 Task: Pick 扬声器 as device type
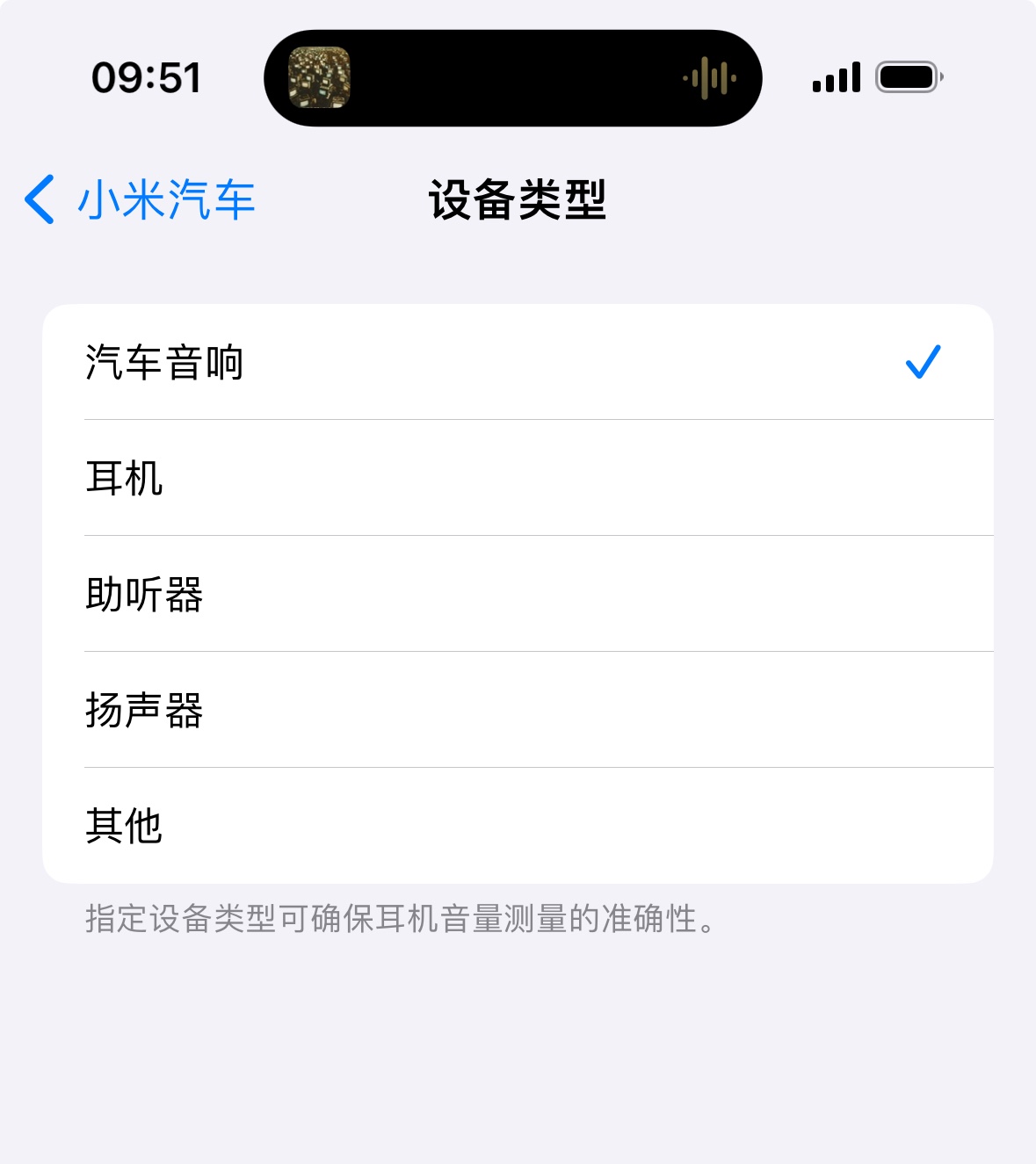point(517,710)
